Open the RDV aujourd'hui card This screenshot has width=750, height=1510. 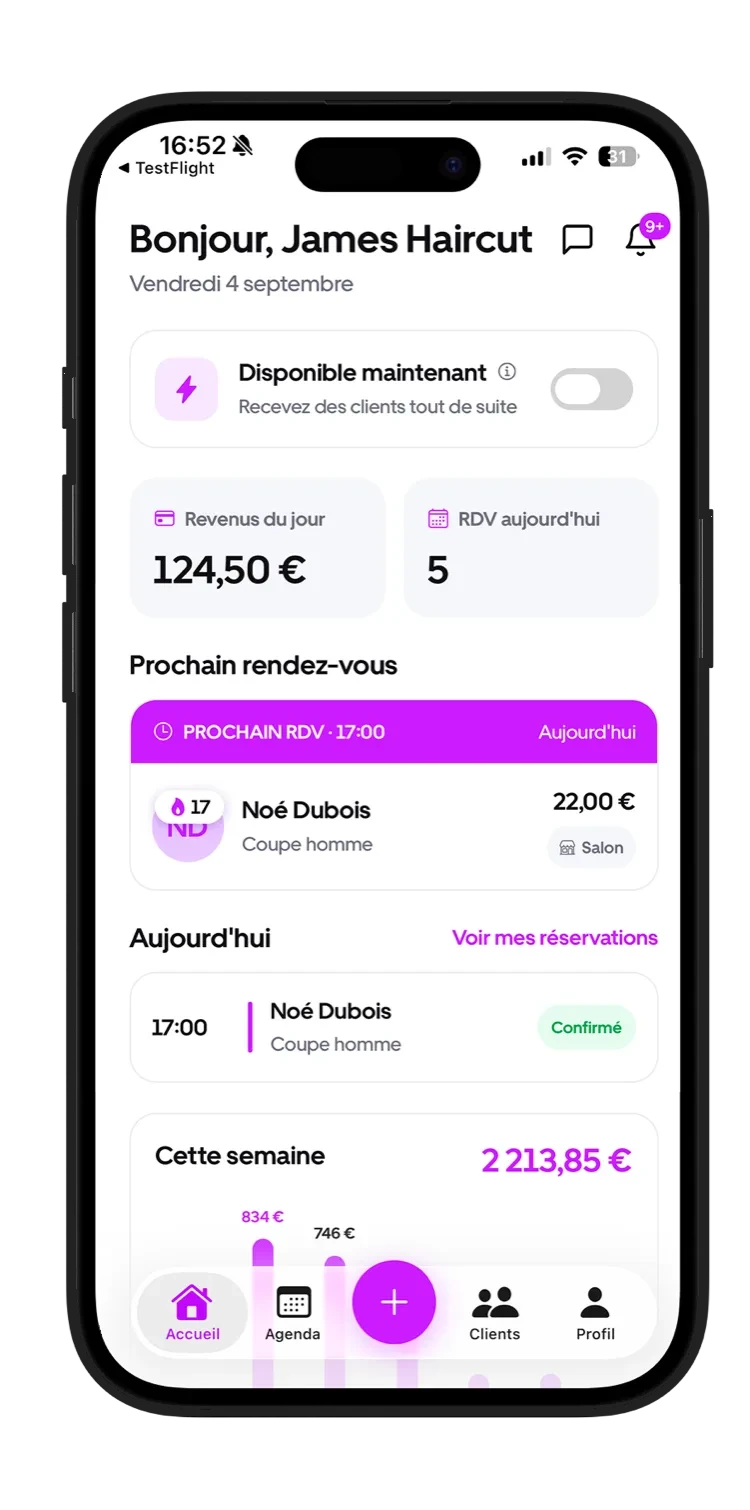[531, 547]
